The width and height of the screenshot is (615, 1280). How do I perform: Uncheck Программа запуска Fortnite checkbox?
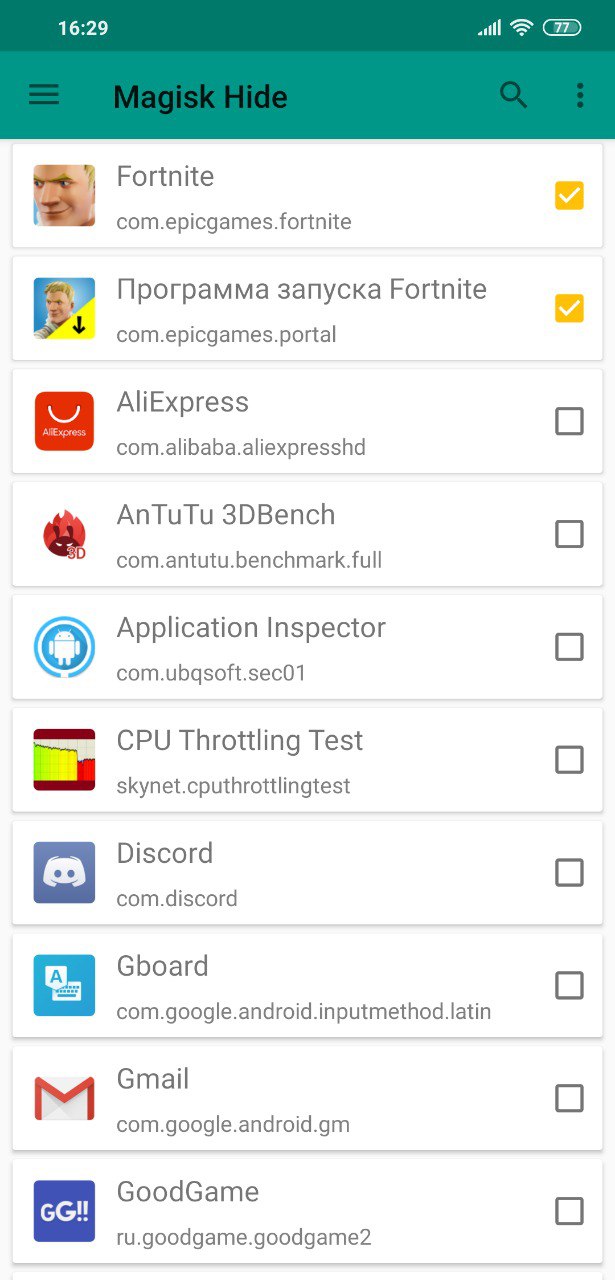pos(569,308)
